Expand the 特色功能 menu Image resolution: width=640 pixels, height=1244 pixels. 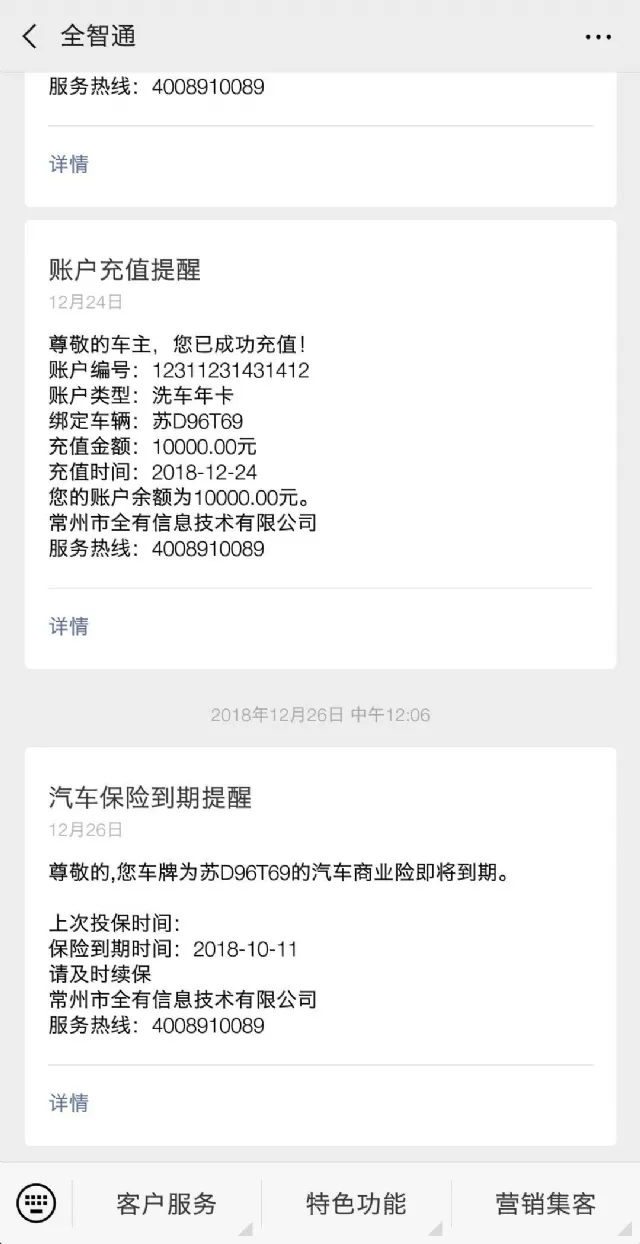[x=356, y=1203]
